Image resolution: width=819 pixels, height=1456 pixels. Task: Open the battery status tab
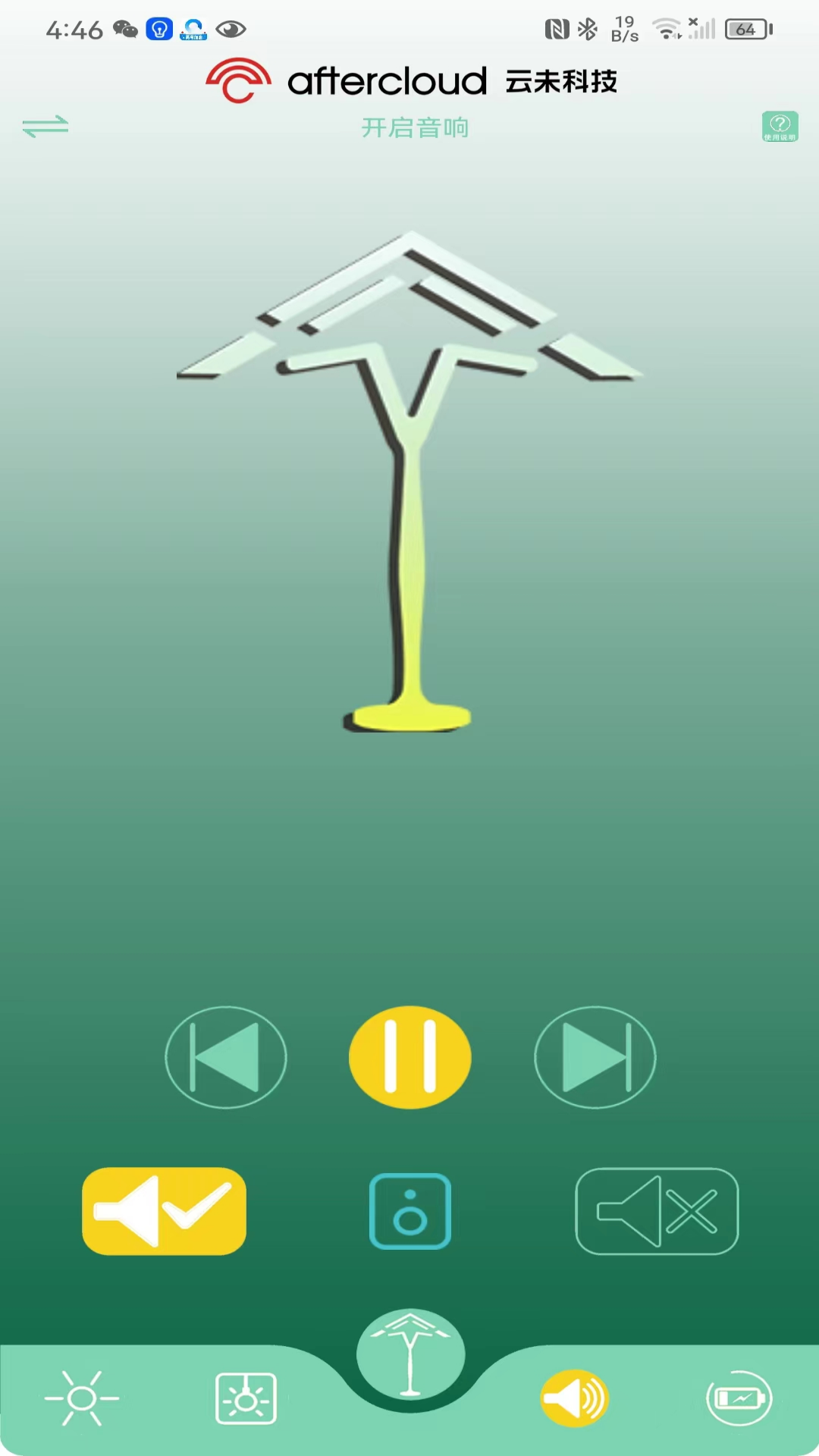pos(739,1398)
